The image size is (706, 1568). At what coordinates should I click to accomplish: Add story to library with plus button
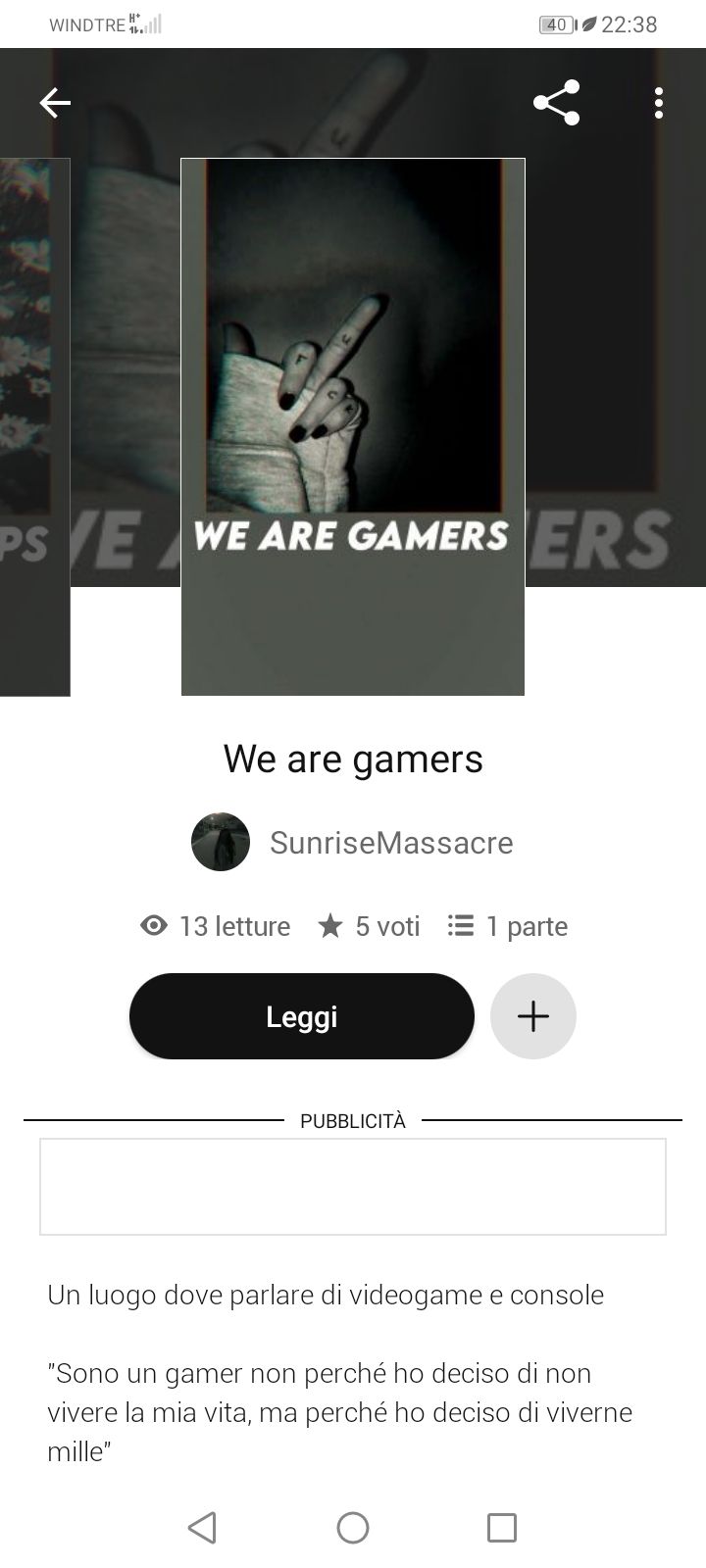click(533, 1016)
